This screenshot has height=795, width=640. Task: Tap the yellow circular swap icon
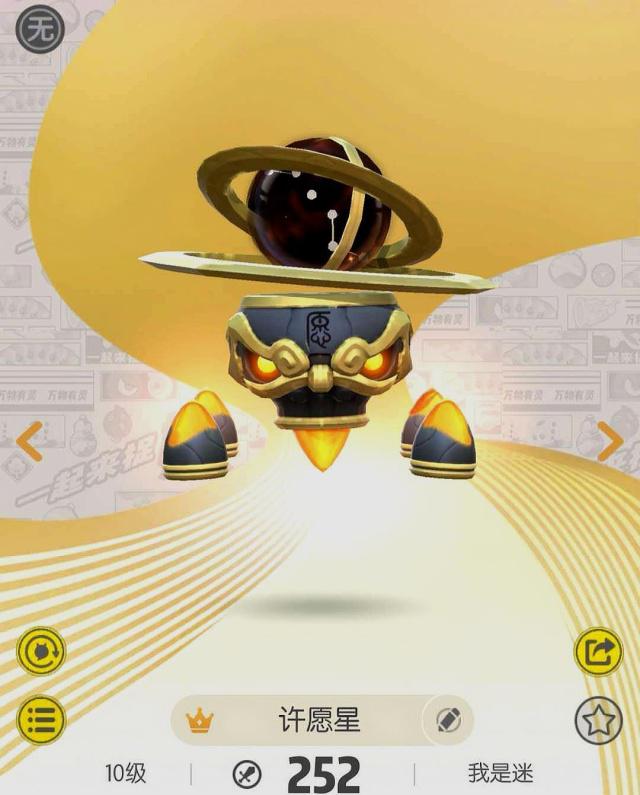click(41, 651)
